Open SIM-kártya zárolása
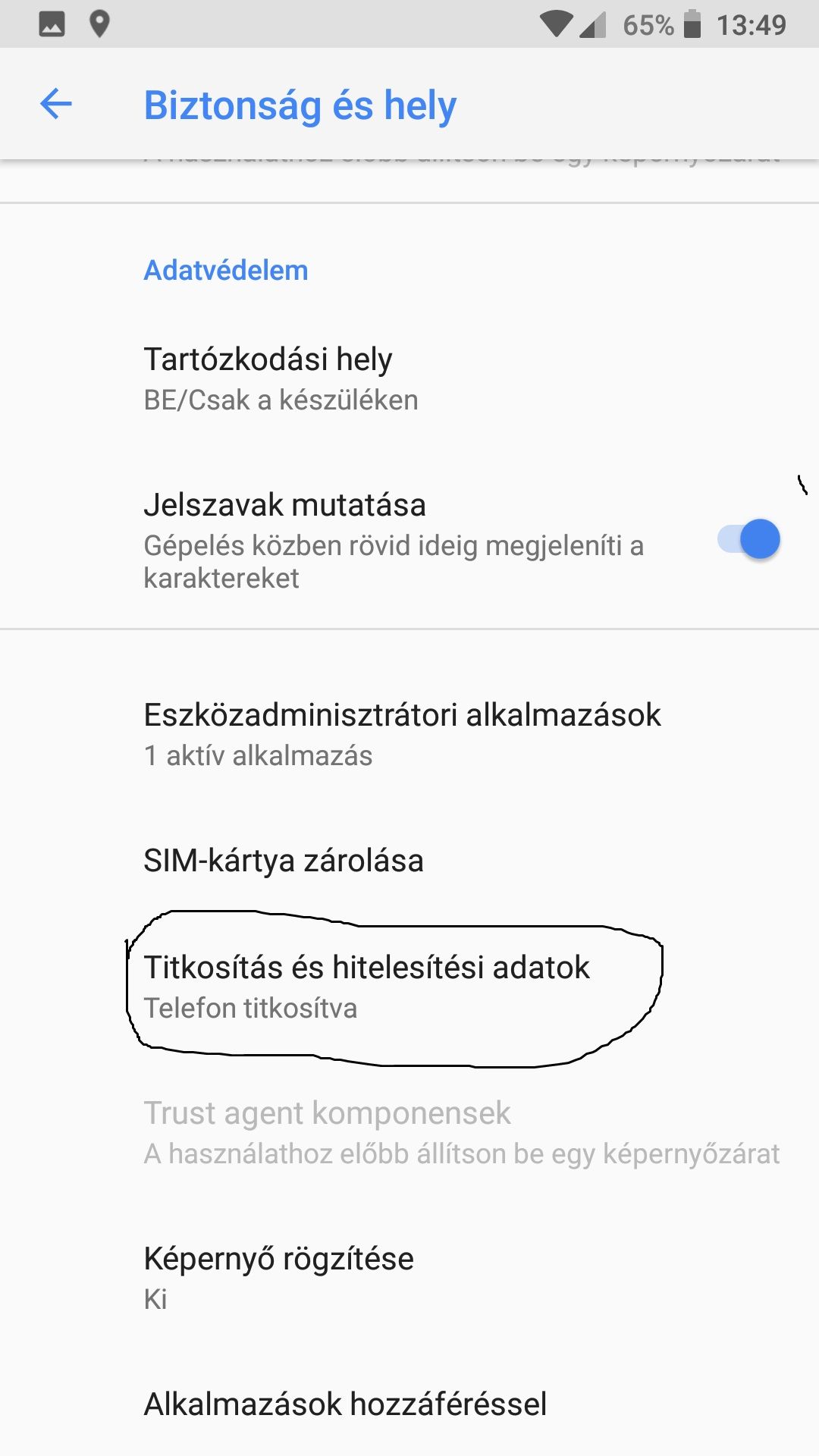The image size is (819, 1456). click(x=284, y=861)
